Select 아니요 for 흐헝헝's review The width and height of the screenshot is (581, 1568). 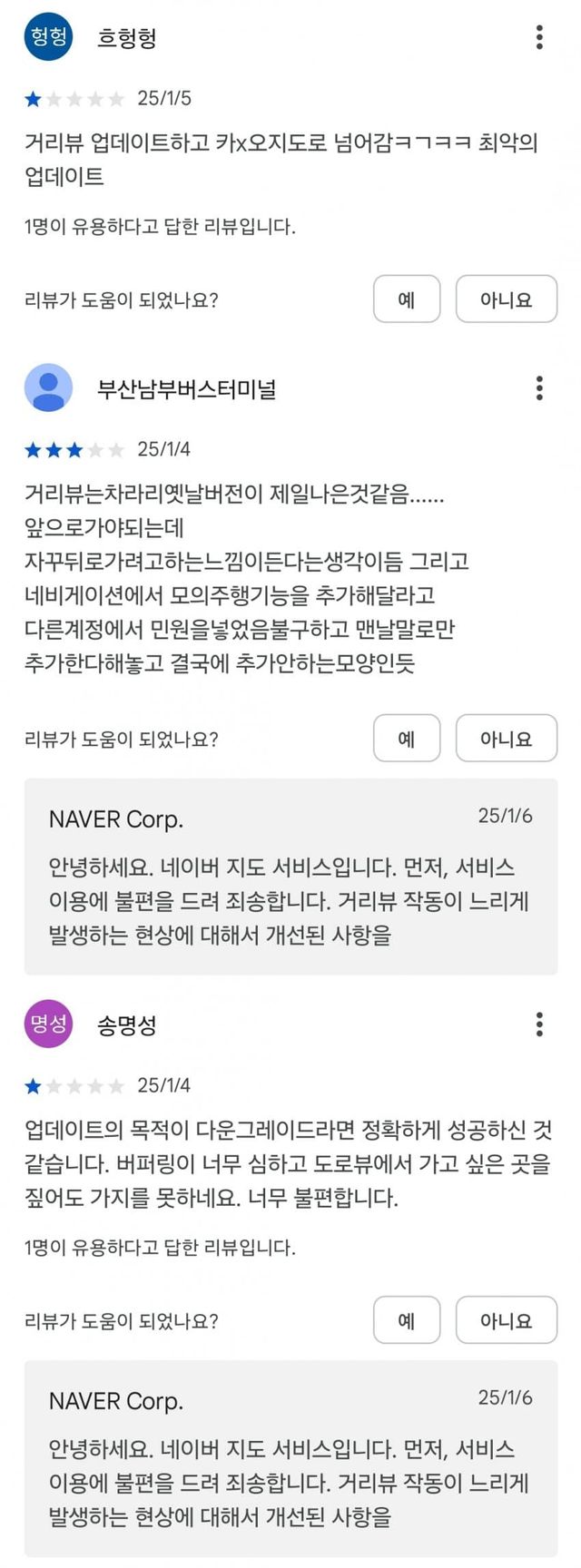pos(506,299)
